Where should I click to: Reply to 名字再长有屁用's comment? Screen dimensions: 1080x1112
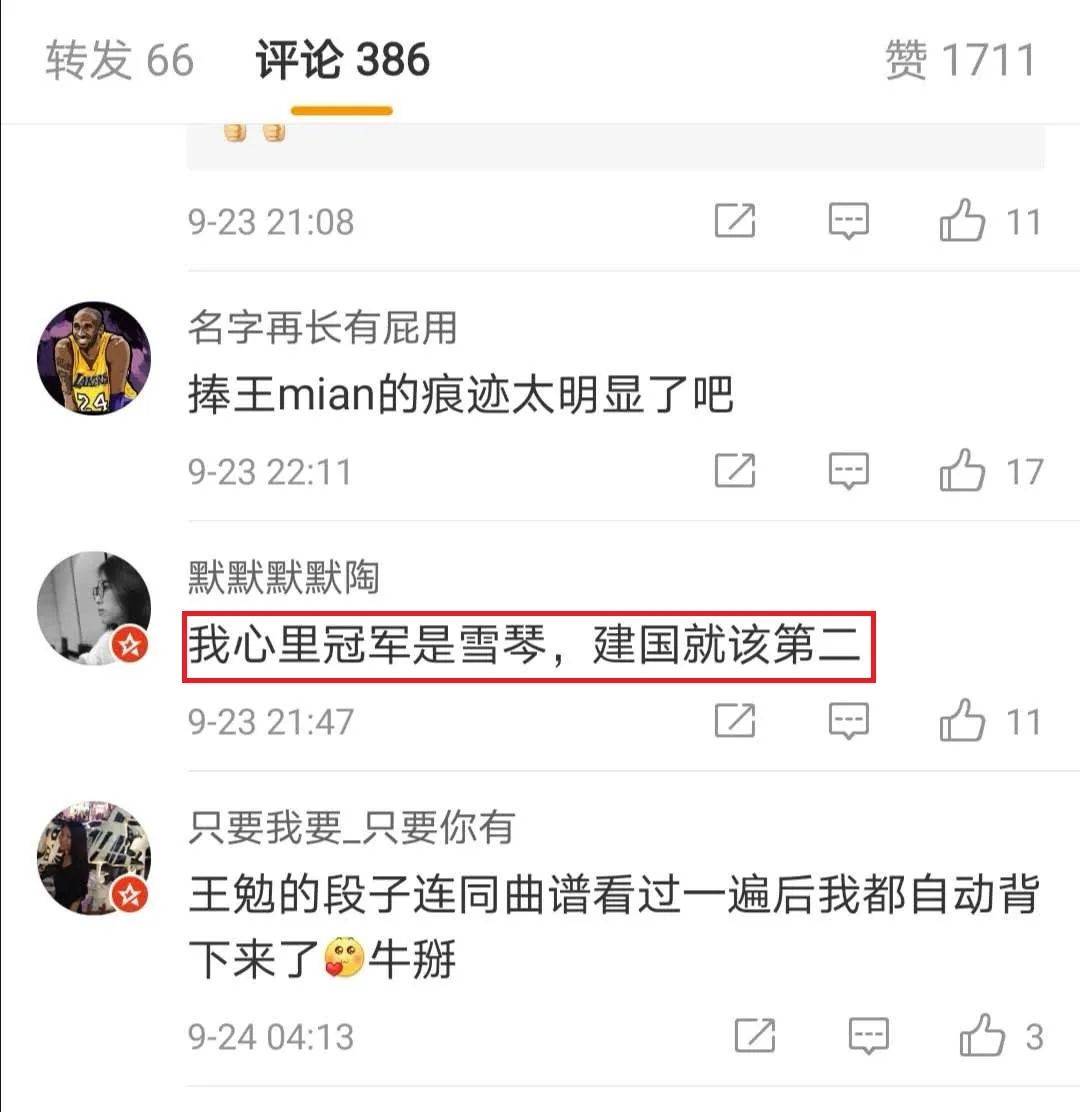pos(848,471)
